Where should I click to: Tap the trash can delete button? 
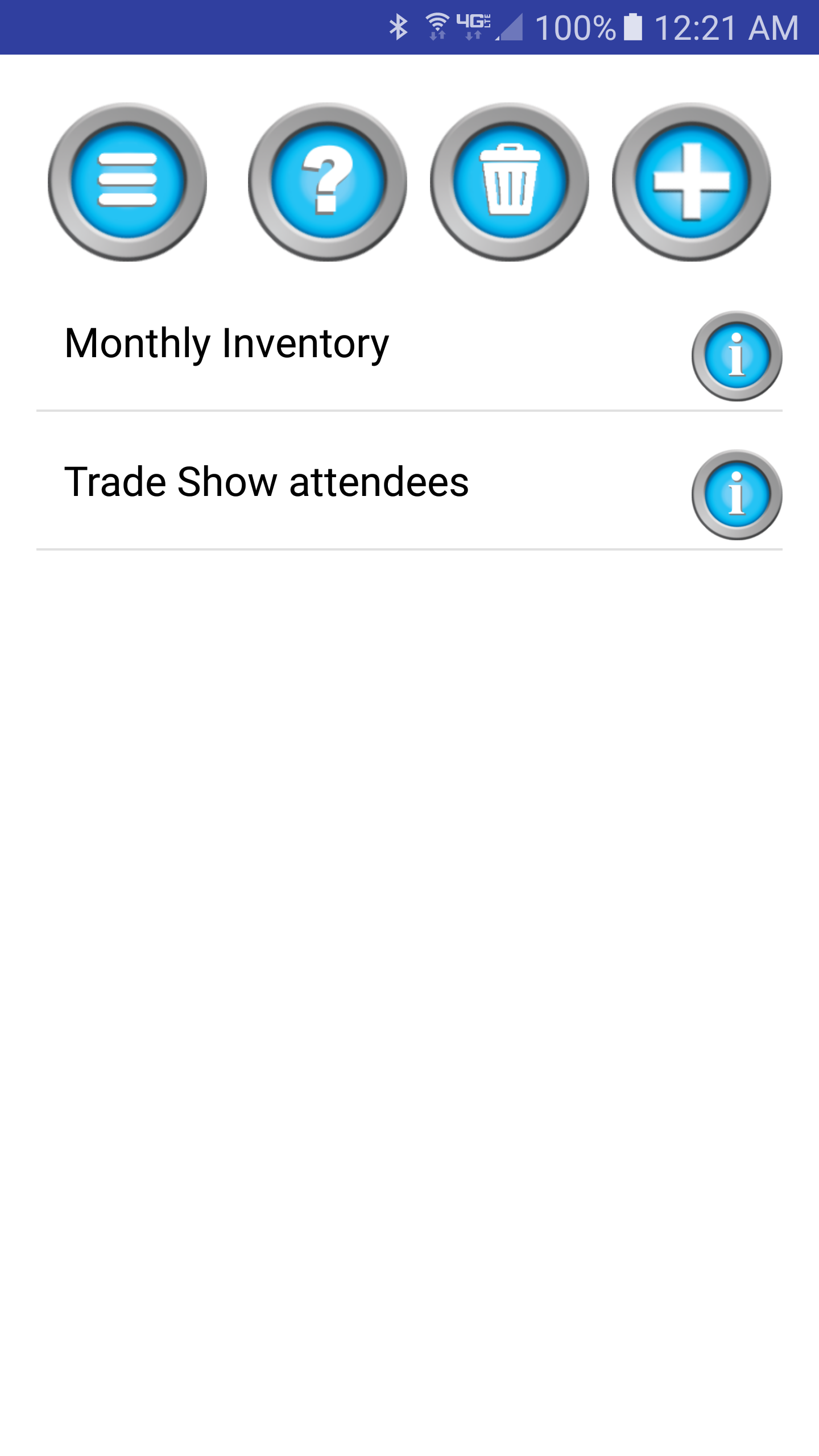click(510, 182)
